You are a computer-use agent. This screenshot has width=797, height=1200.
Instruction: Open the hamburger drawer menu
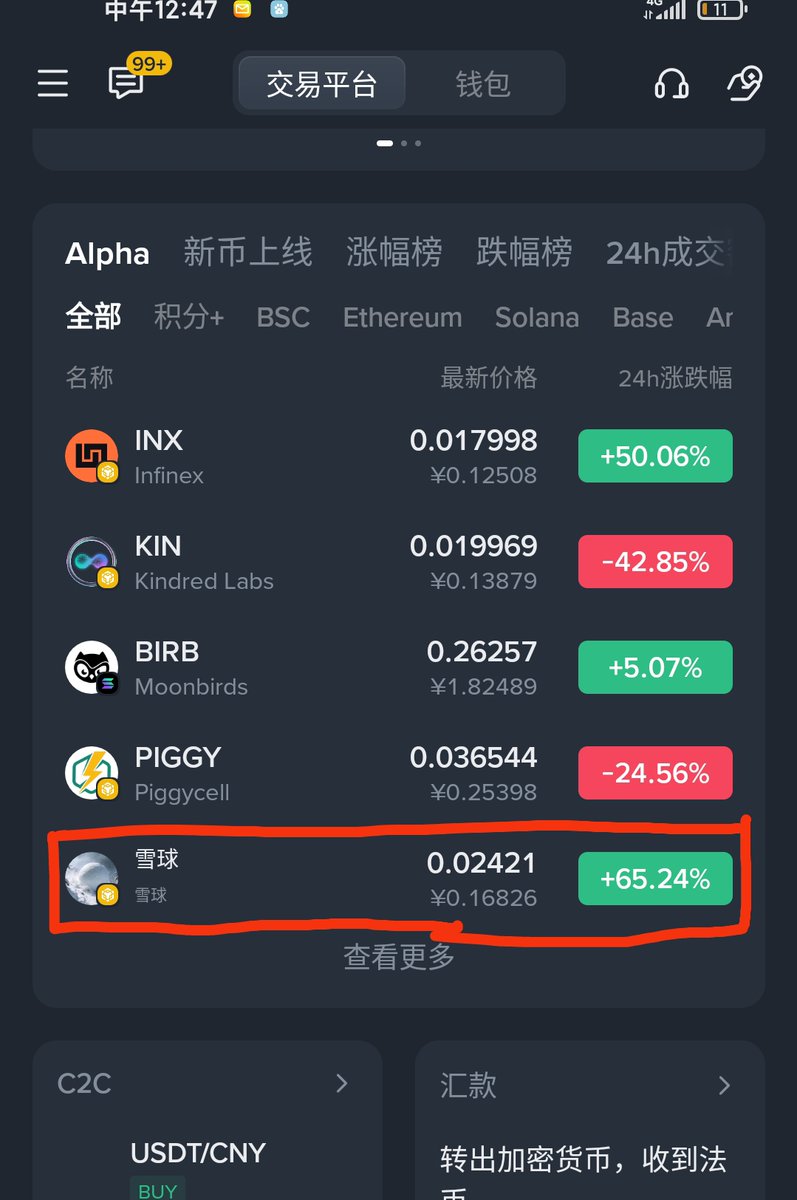(53, 83)
